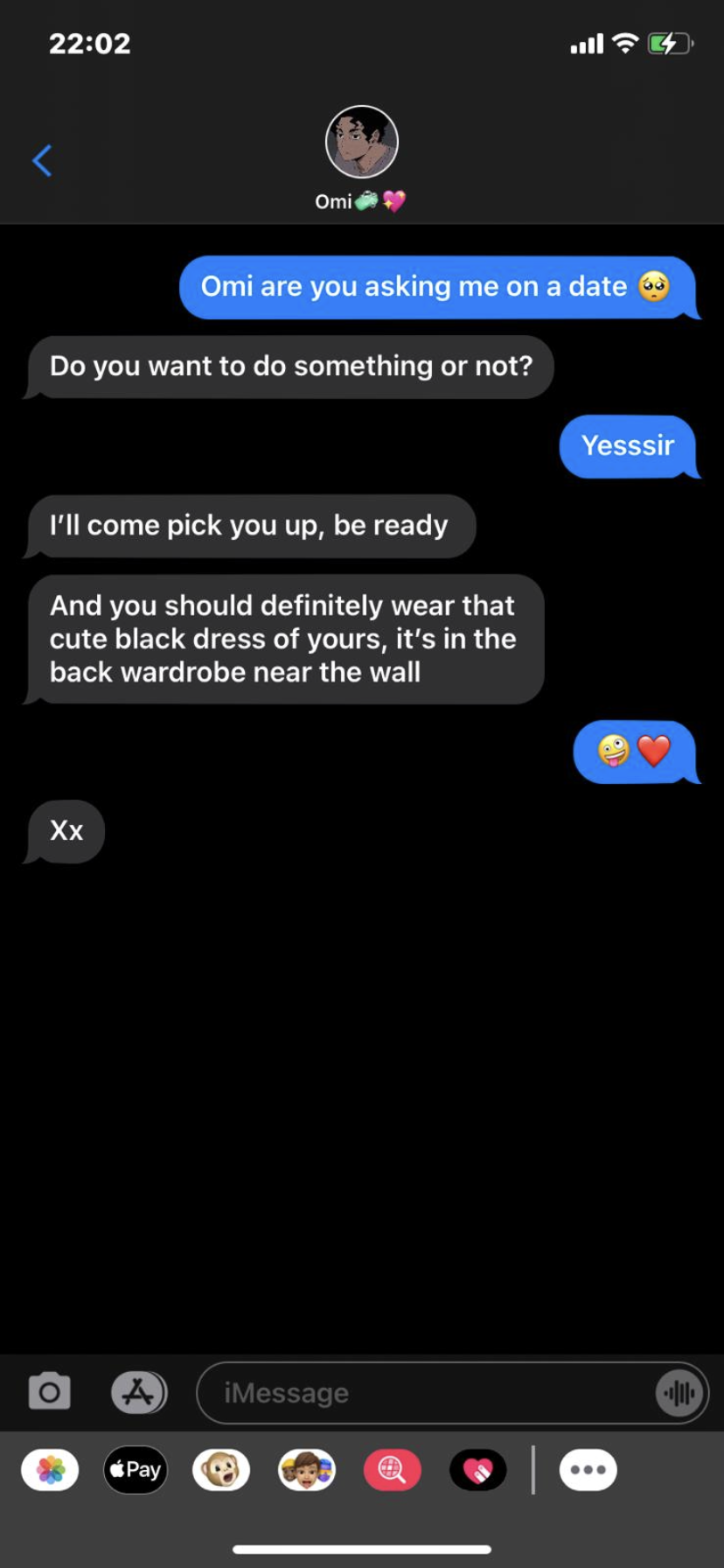Open Memoji stickers
Image resolution: width=724 pixels, height=1568 pixels.
click(307, 1470)
